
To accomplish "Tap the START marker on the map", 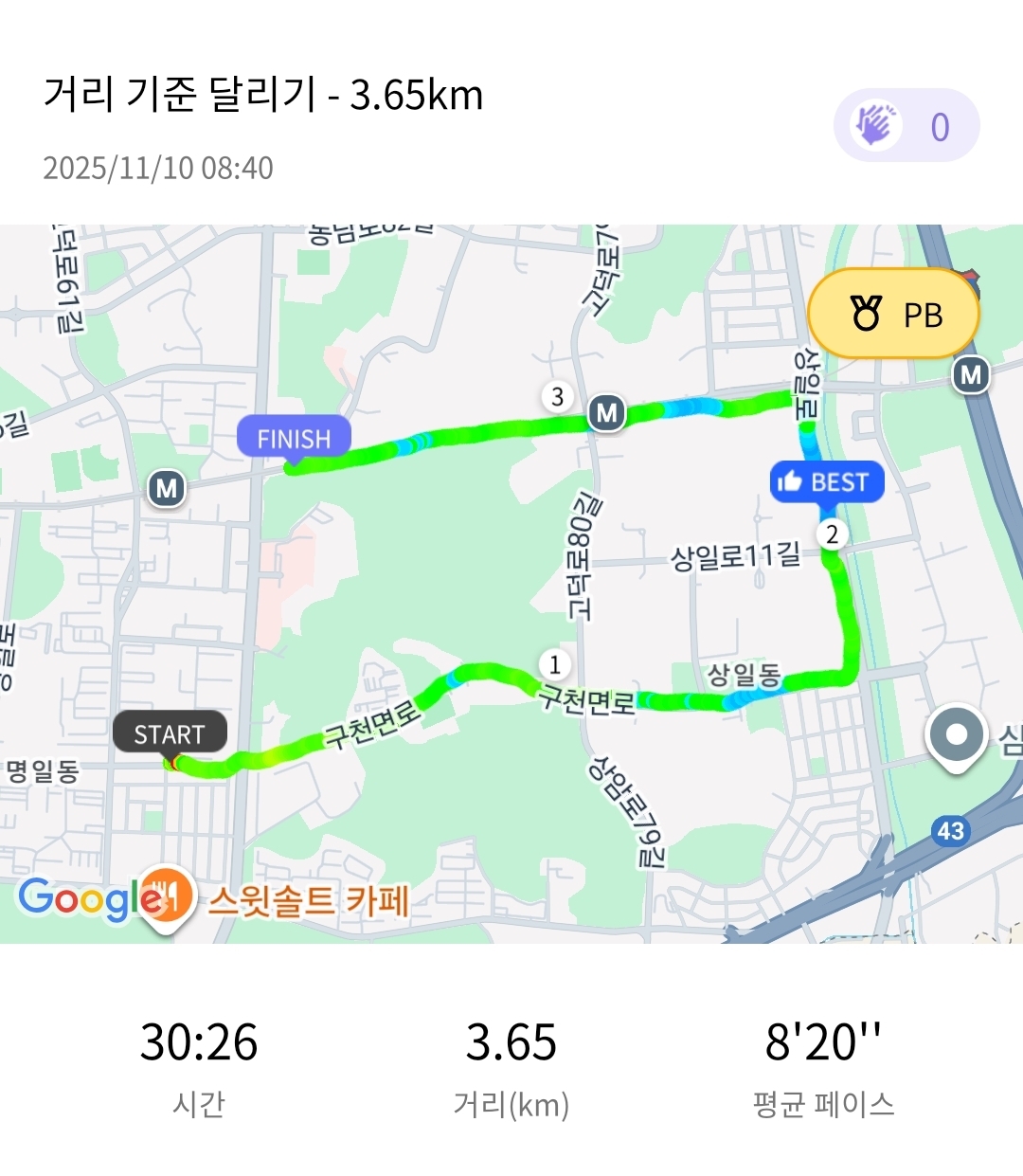I will pos(169,733).
